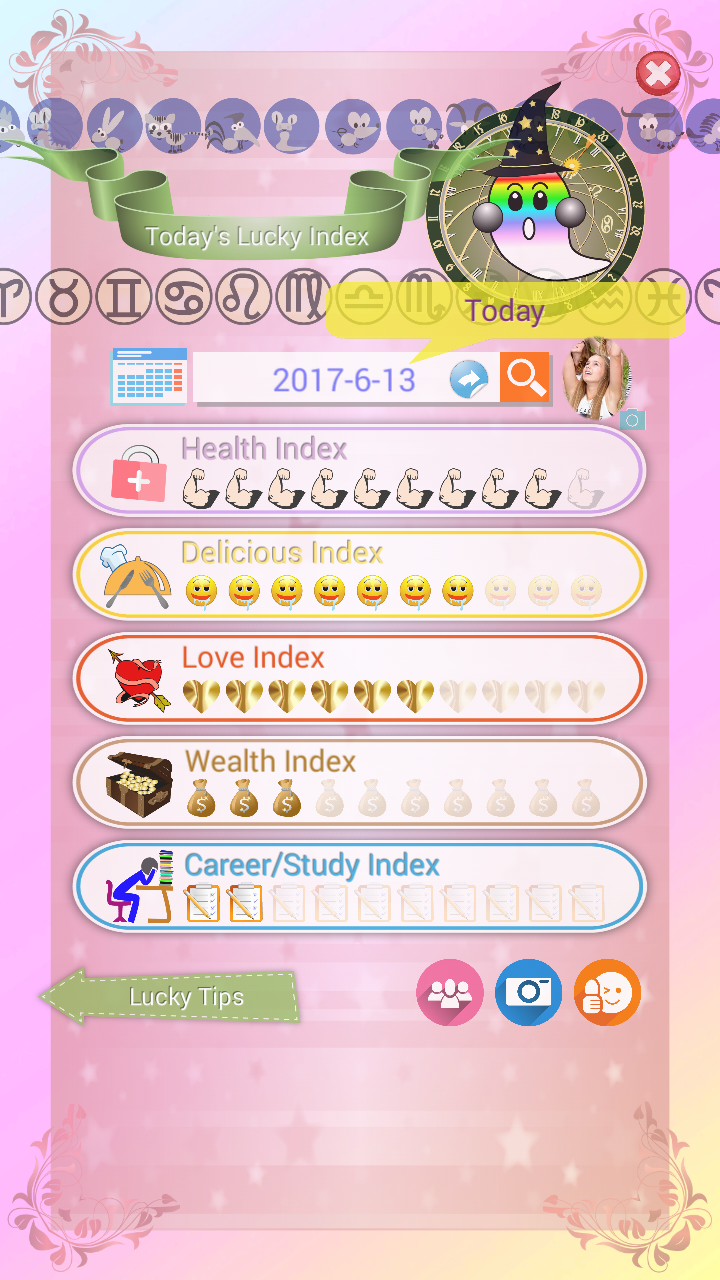Image resolution: width=720 pixels, height=1280 pixels.
Task: Select the Virgo zodiac sign
Action: click(x=304, y=297)
